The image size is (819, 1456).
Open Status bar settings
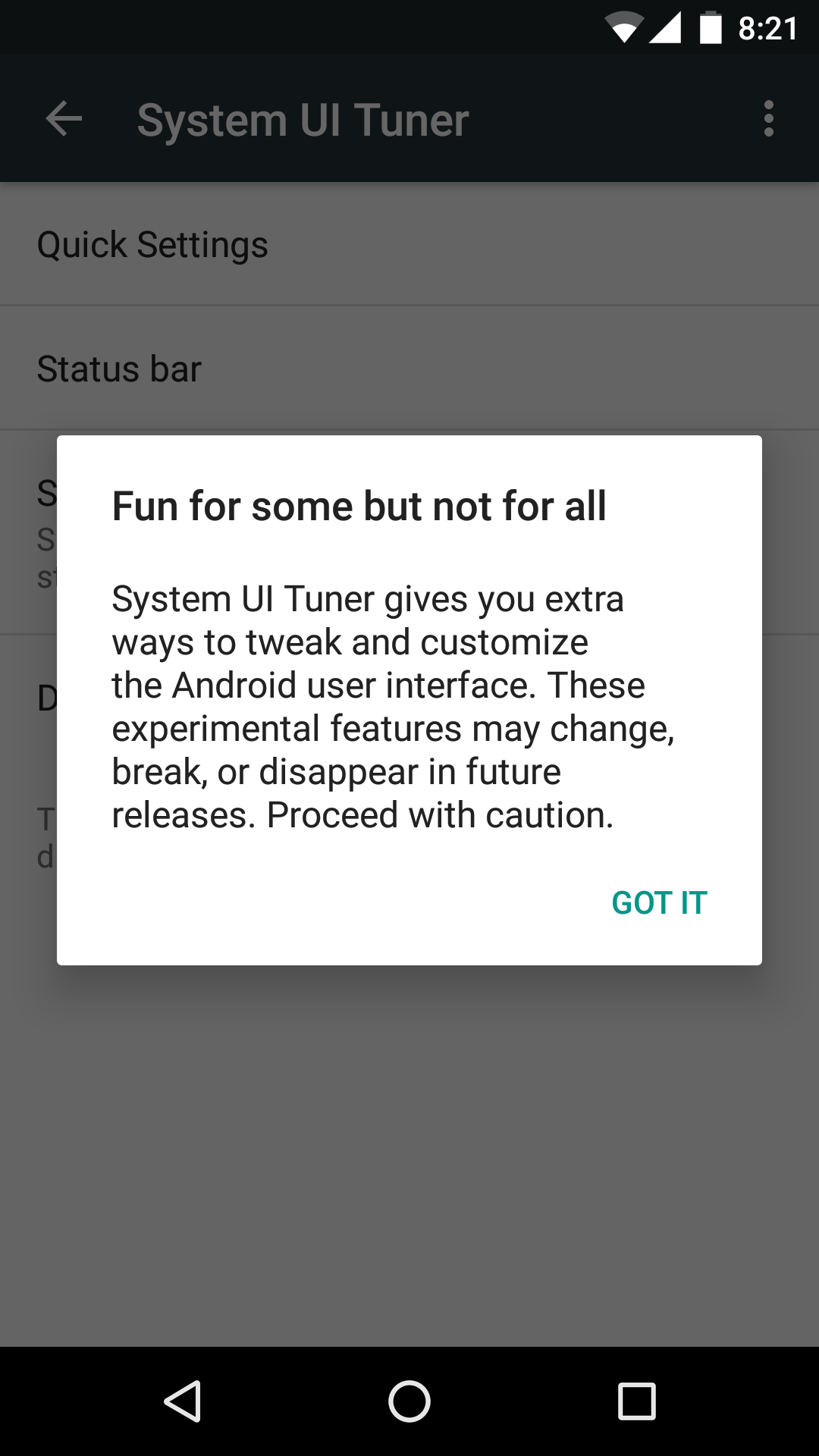point(119,369)
